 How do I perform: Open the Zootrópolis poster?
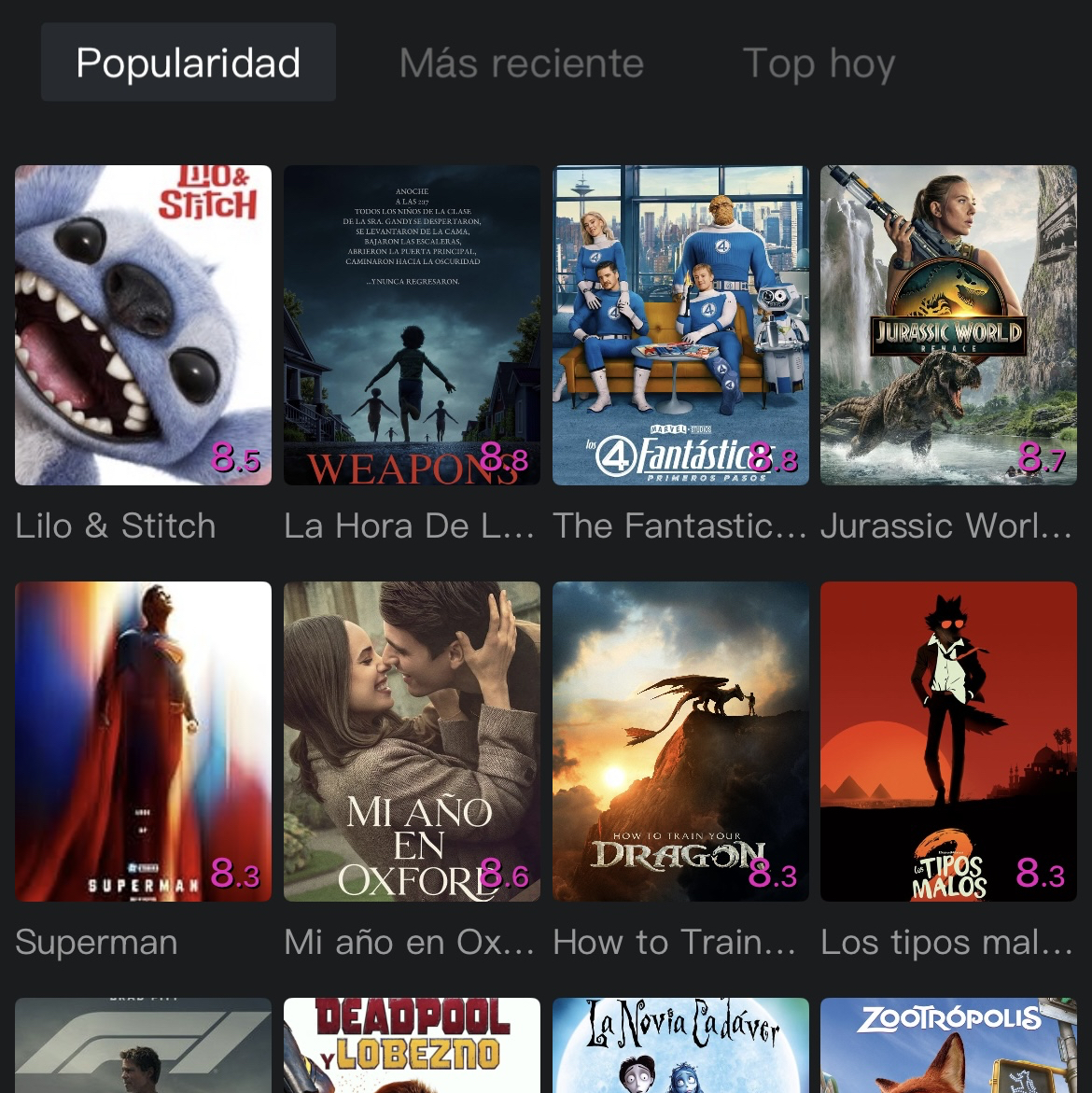tap(948, 1045)
